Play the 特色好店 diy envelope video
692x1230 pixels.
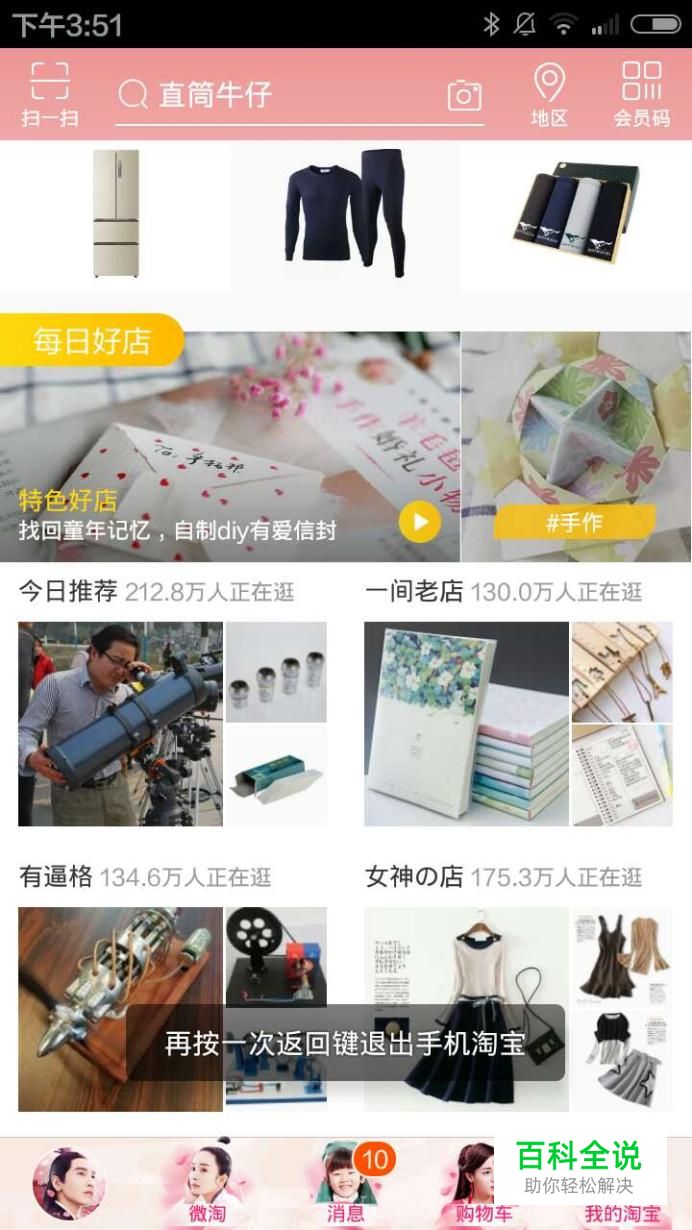pos(419,521)
